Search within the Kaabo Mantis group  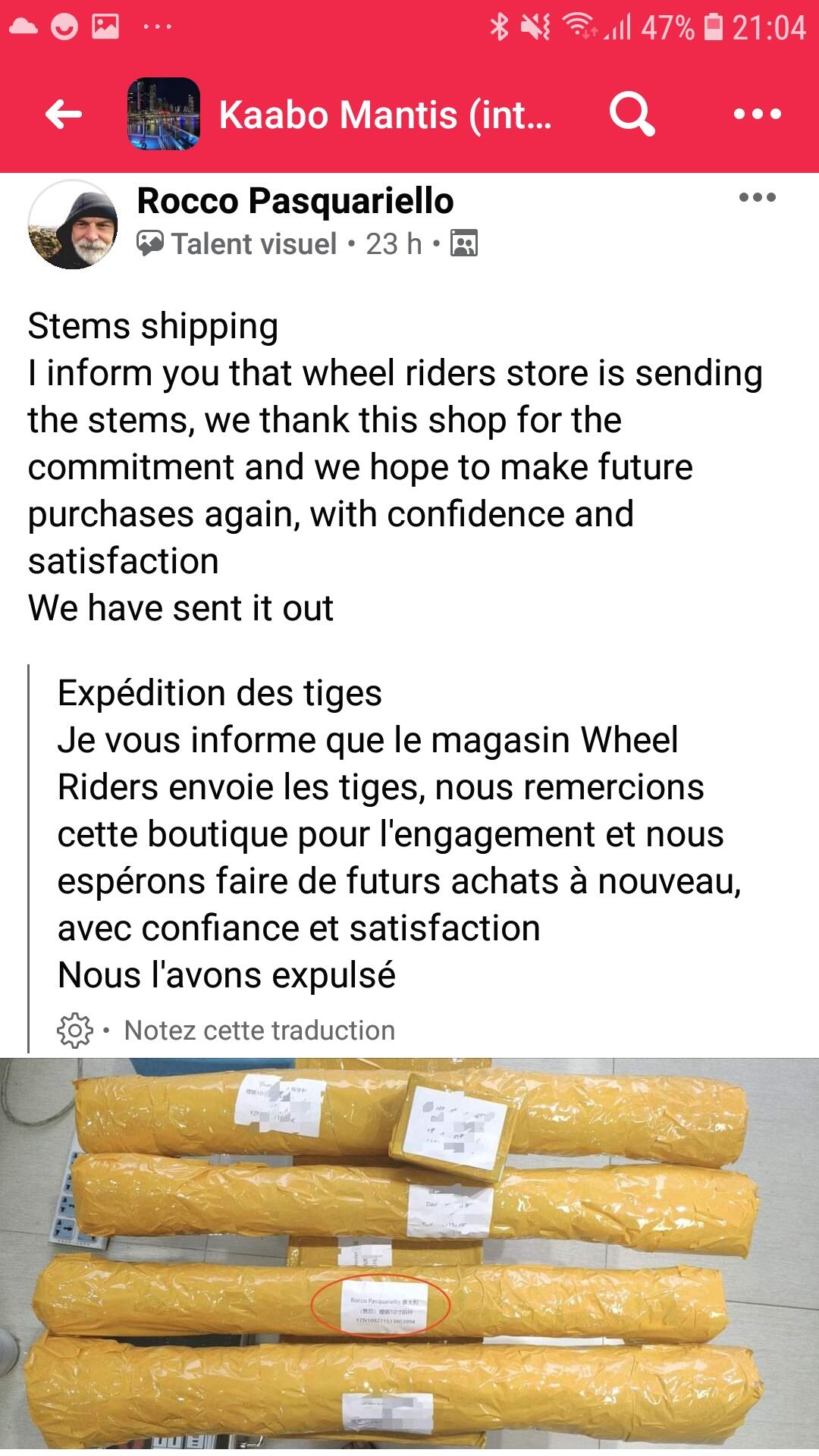coord(632,115)
